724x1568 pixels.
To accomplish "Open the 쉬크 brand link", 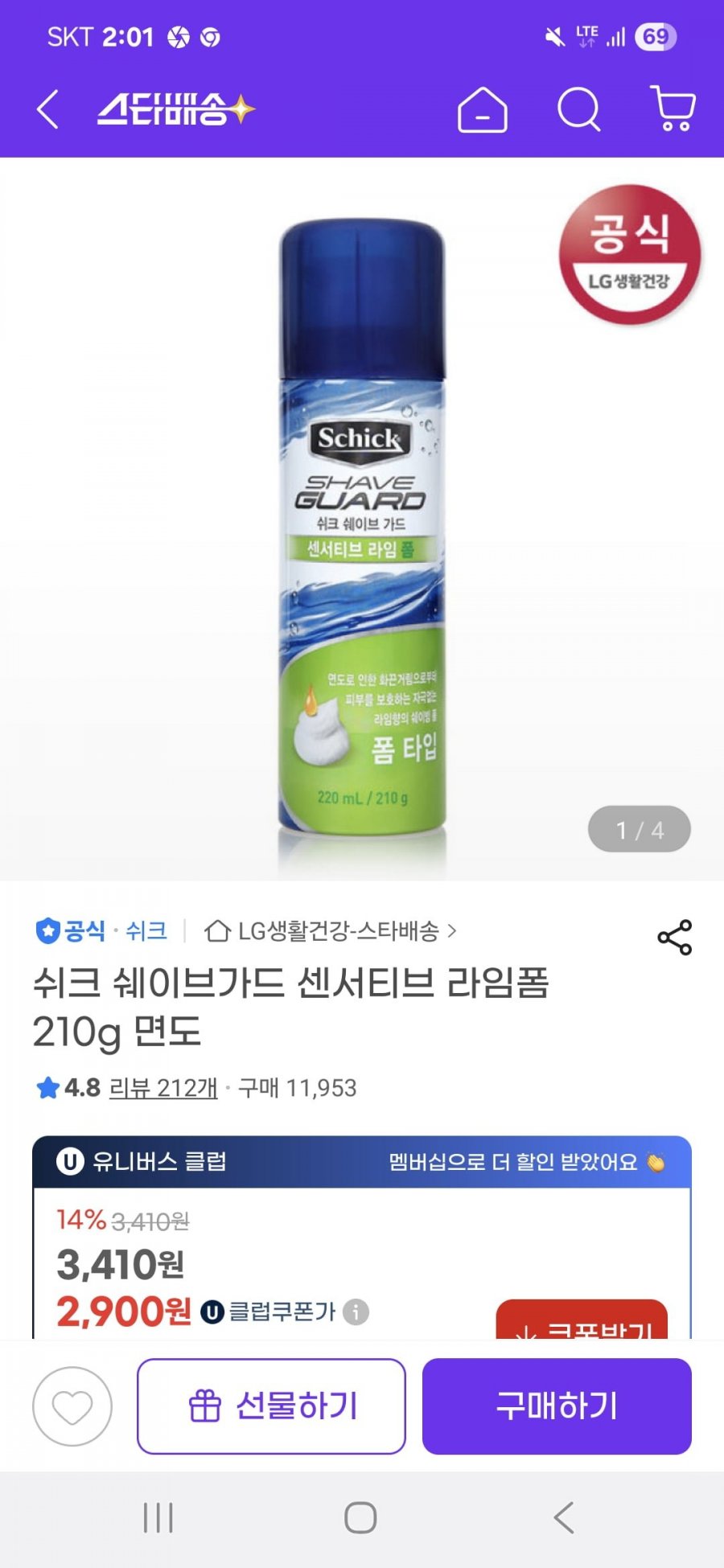I will pos(146,931).
